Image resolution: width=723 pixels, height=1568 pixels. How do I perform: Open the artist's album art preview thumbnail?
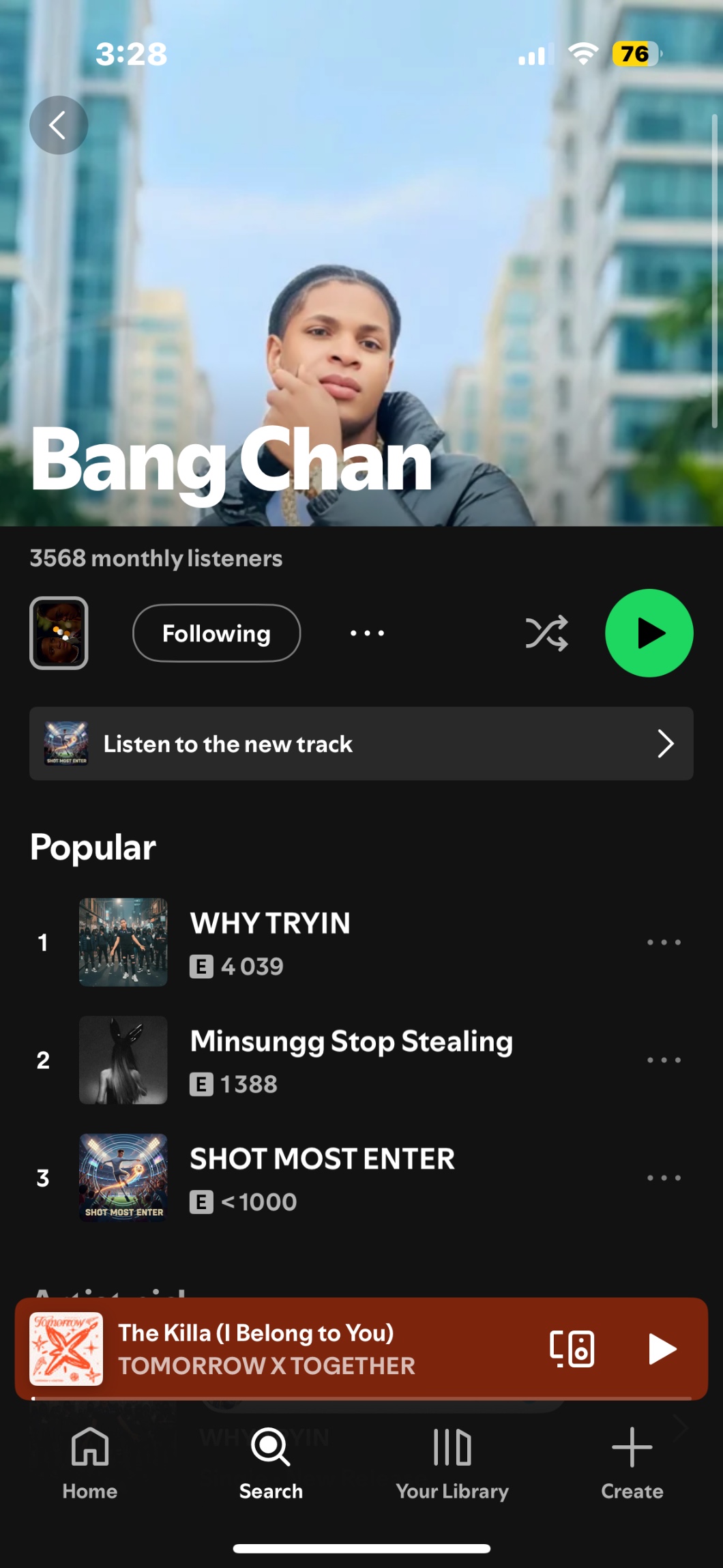point(59,633)
